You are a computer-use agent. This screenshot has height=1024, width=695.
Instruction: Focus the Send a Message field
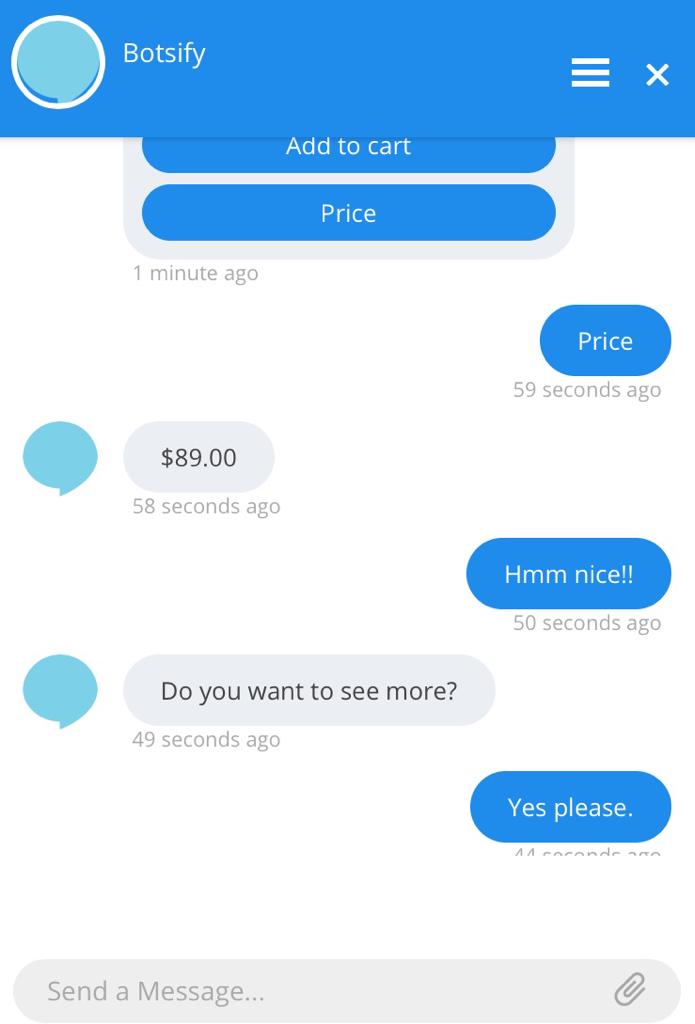pyautogui.click(x=310, y=991)
